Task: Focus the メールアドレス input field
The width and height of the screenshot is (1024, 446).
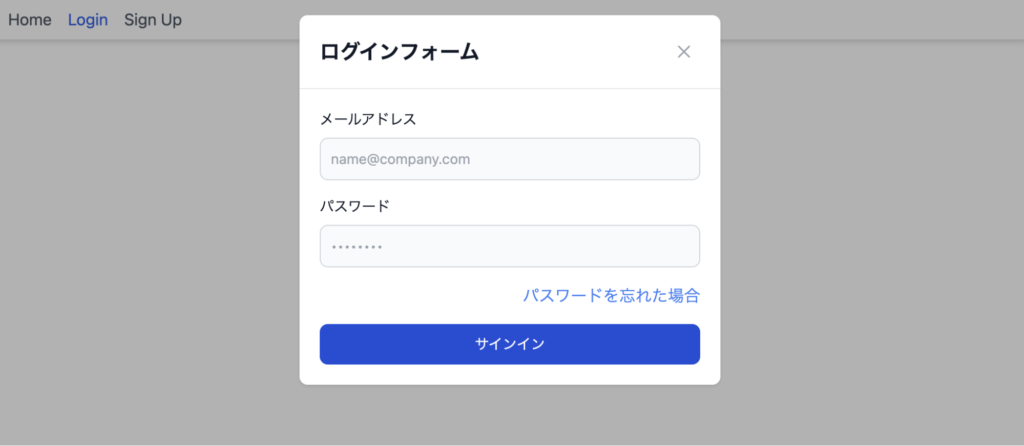Action: [x=509, y=159]
